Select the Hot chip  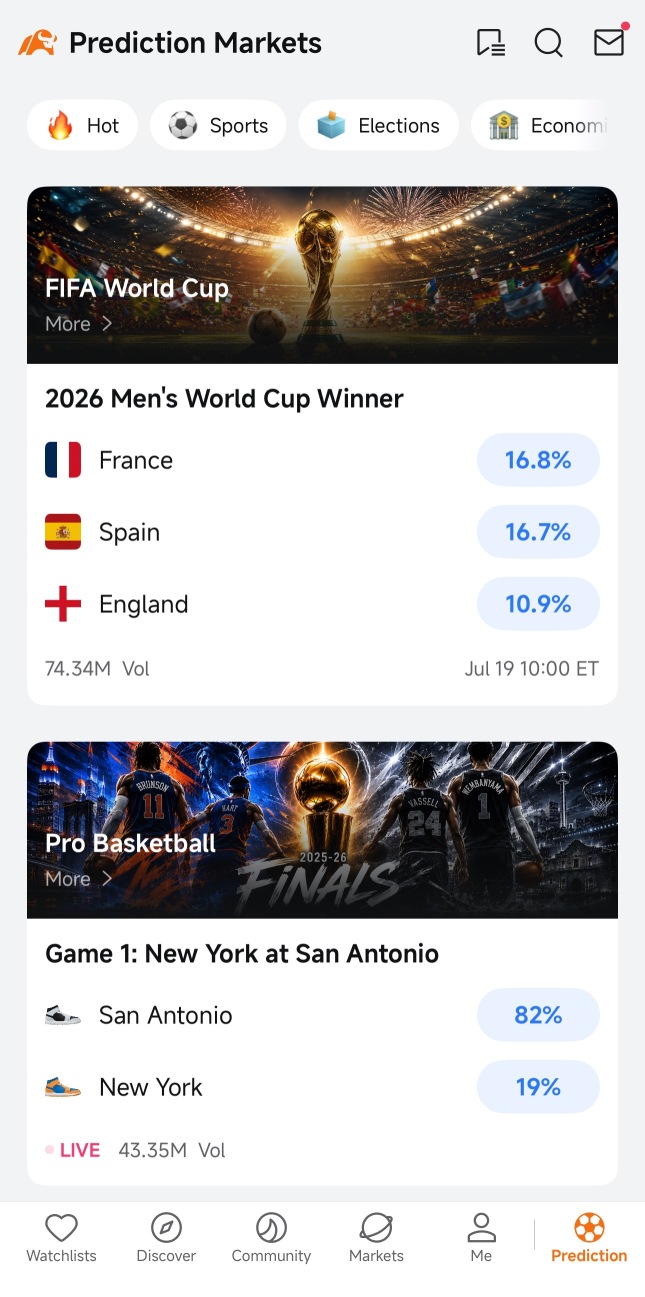(x=82, y=125)
